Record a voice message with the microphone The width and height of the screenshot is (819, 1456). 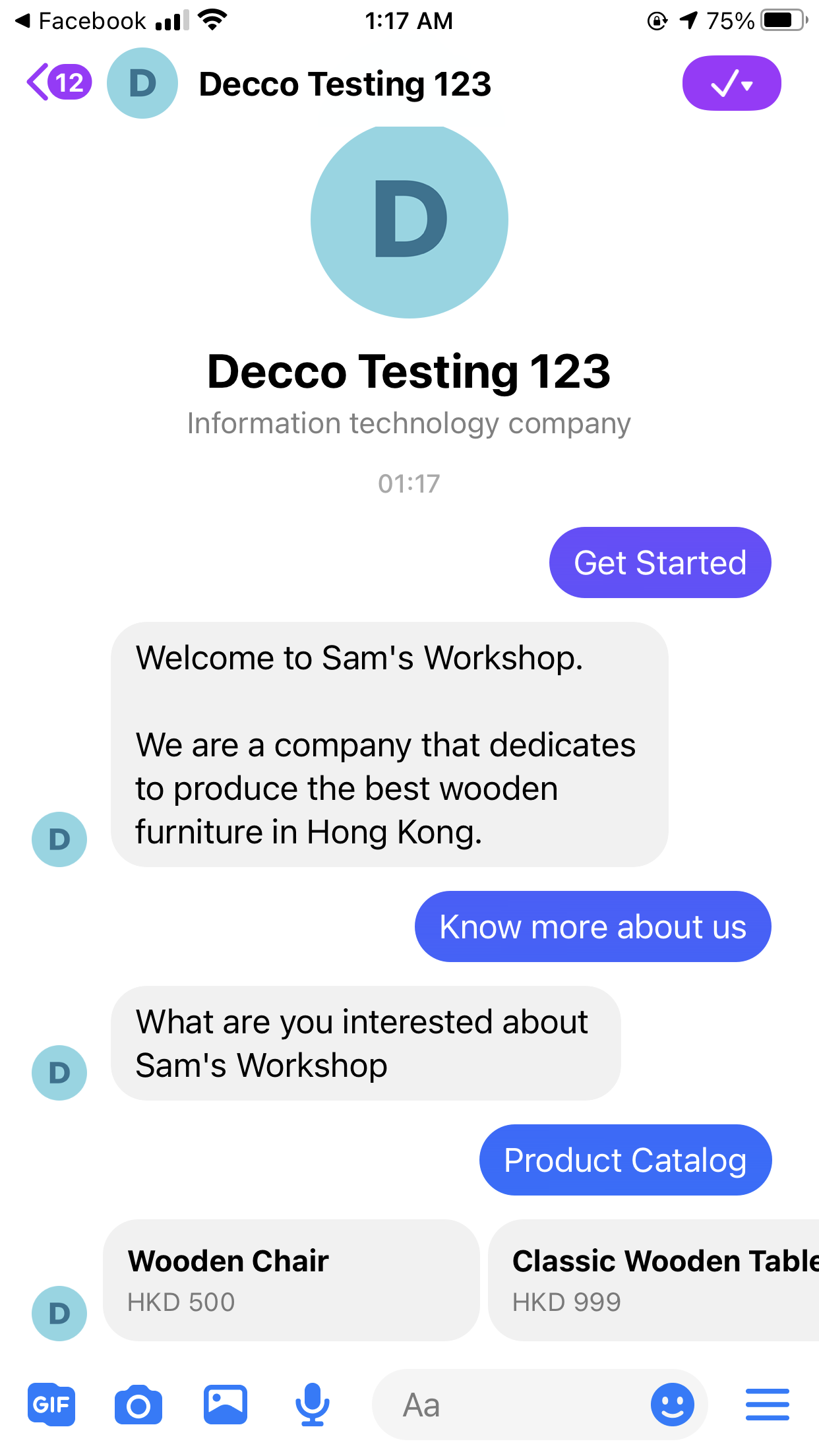click(312, 1405)
